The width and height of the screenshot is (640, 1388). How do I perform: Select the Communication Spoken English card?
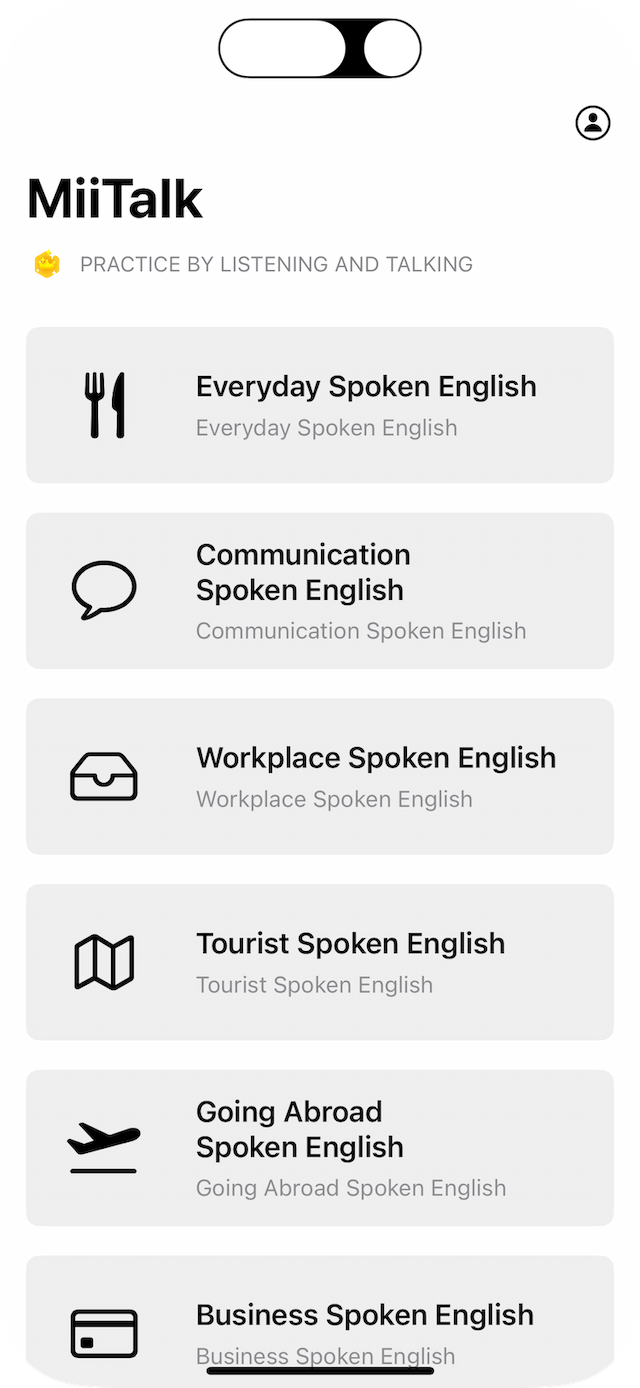click(x=320, y=591)
